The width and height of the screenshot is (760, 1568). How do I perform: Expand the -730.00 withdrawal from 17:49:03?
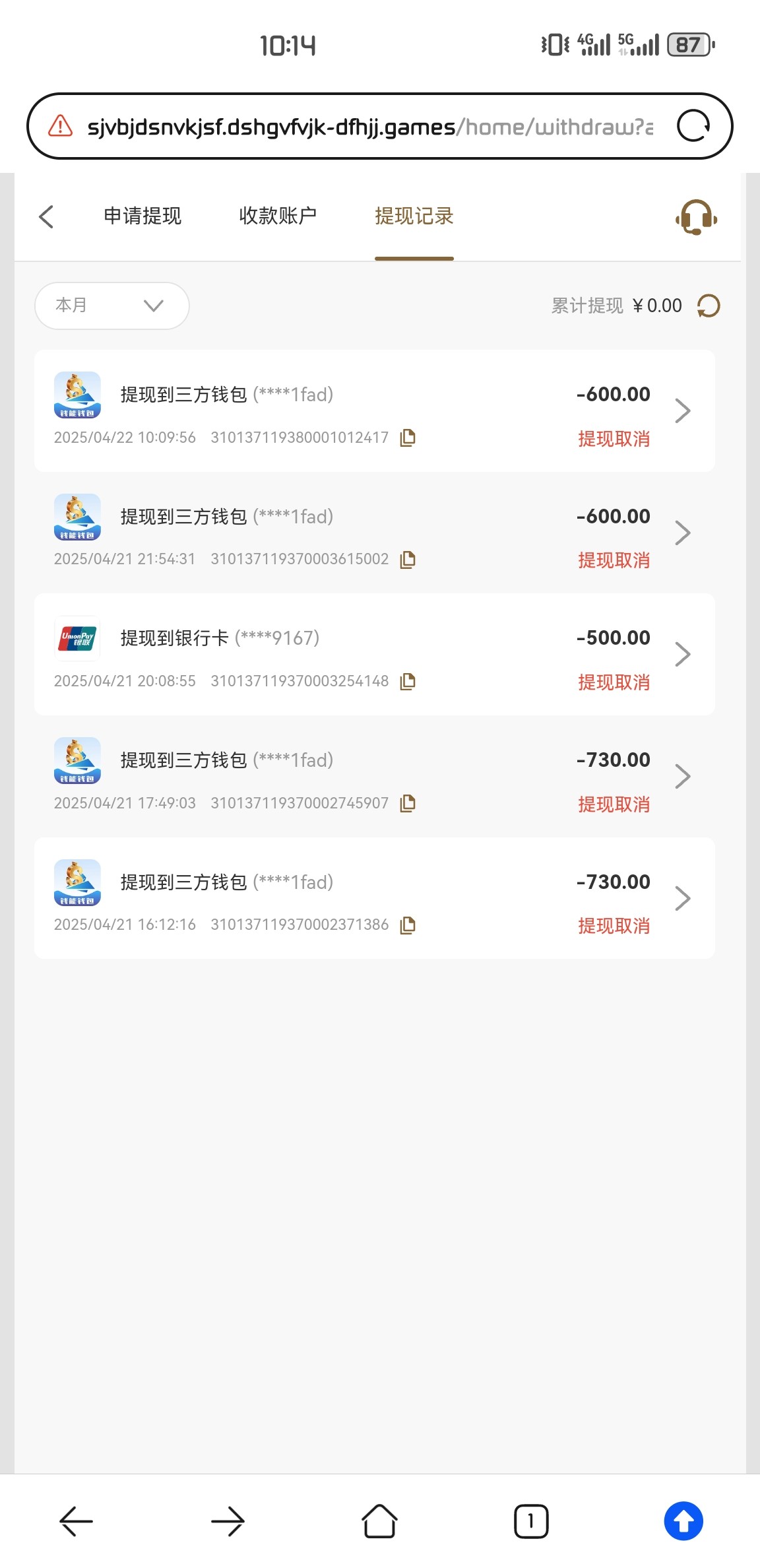684,776
